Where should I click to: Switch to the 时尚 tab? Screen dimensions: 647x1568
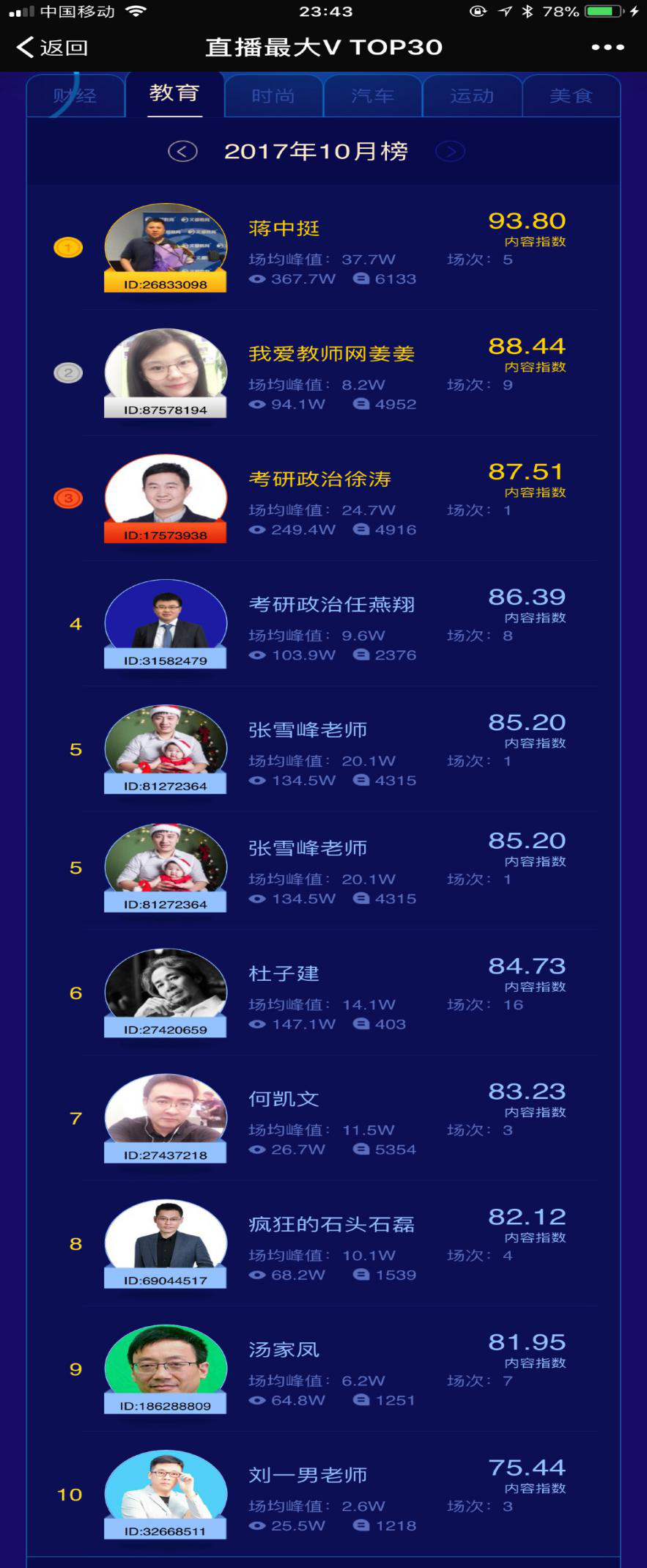coord(273,96)
